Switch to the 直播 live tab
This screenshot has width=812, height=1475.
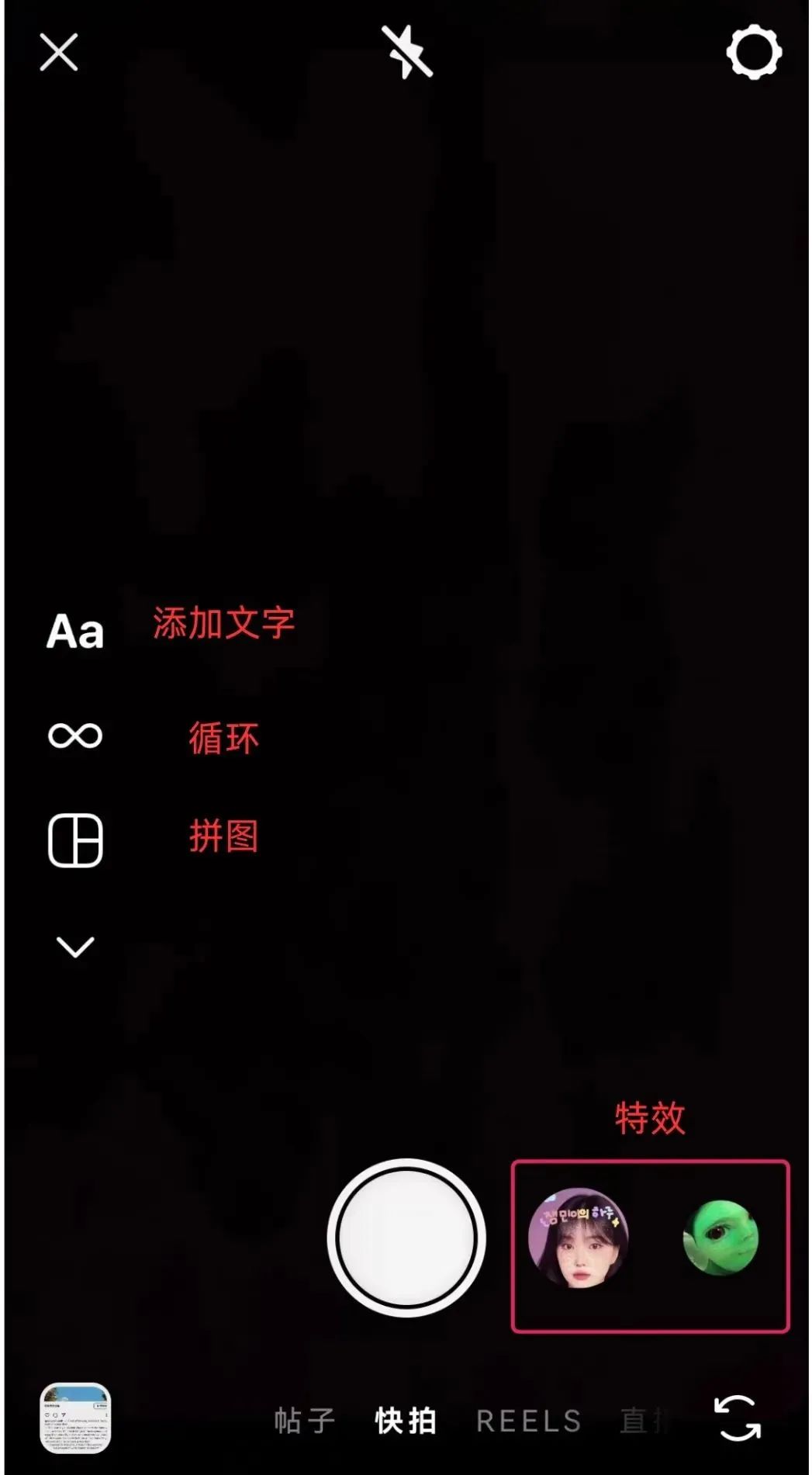click(x=644, y=1421)
